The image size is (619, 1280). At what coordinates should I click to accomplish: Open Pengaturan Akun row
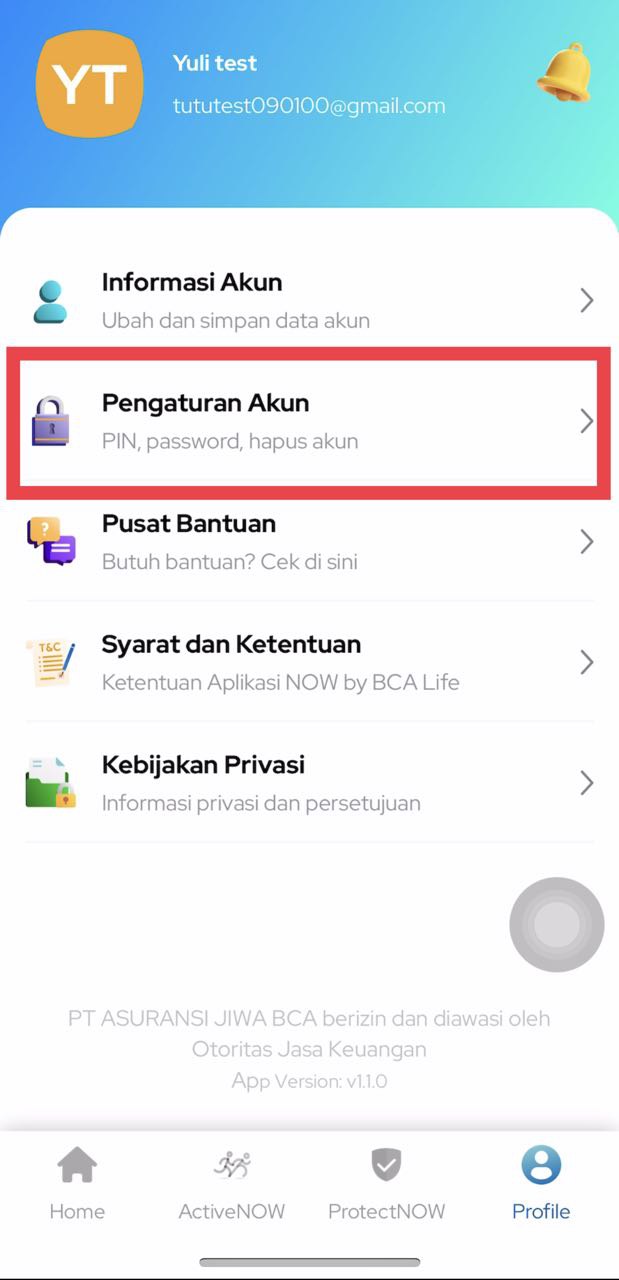click(309, 421)
